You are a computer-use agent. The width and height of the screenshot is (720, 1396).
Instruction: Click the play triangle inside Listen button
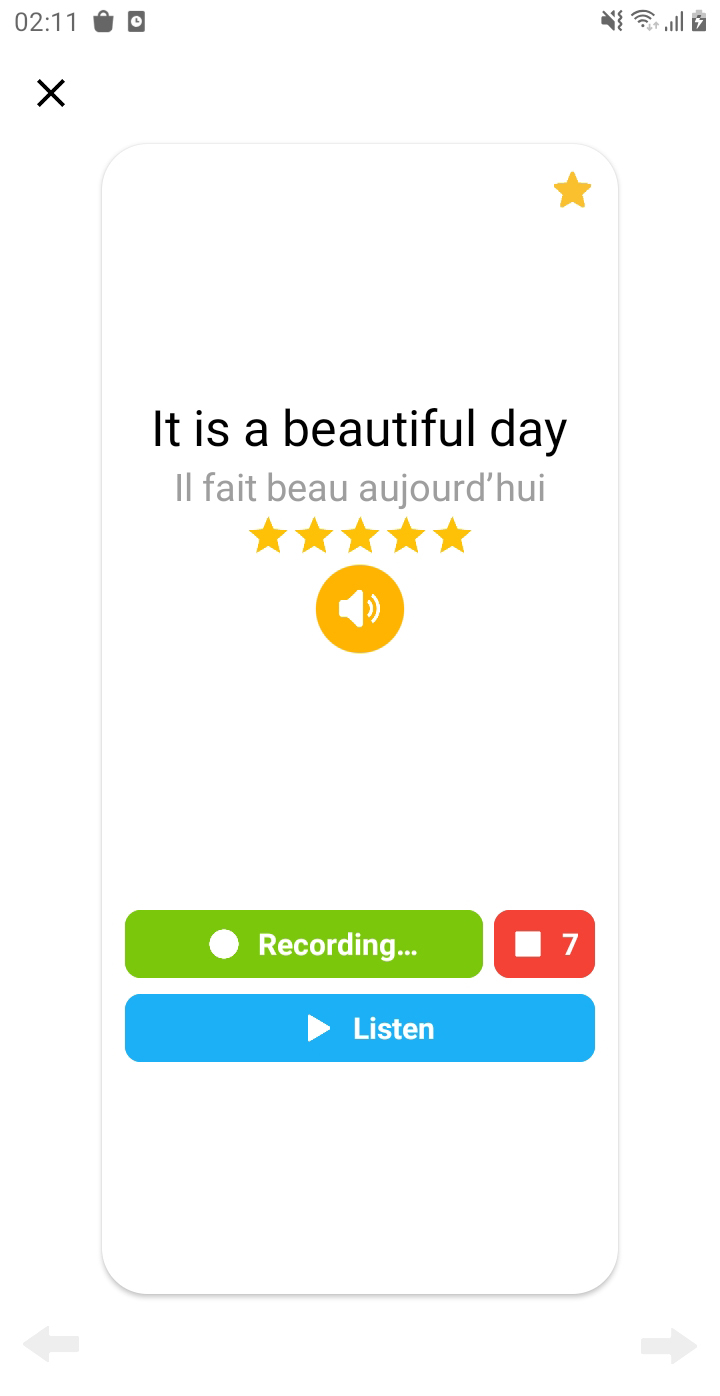tap(318, 1027)
